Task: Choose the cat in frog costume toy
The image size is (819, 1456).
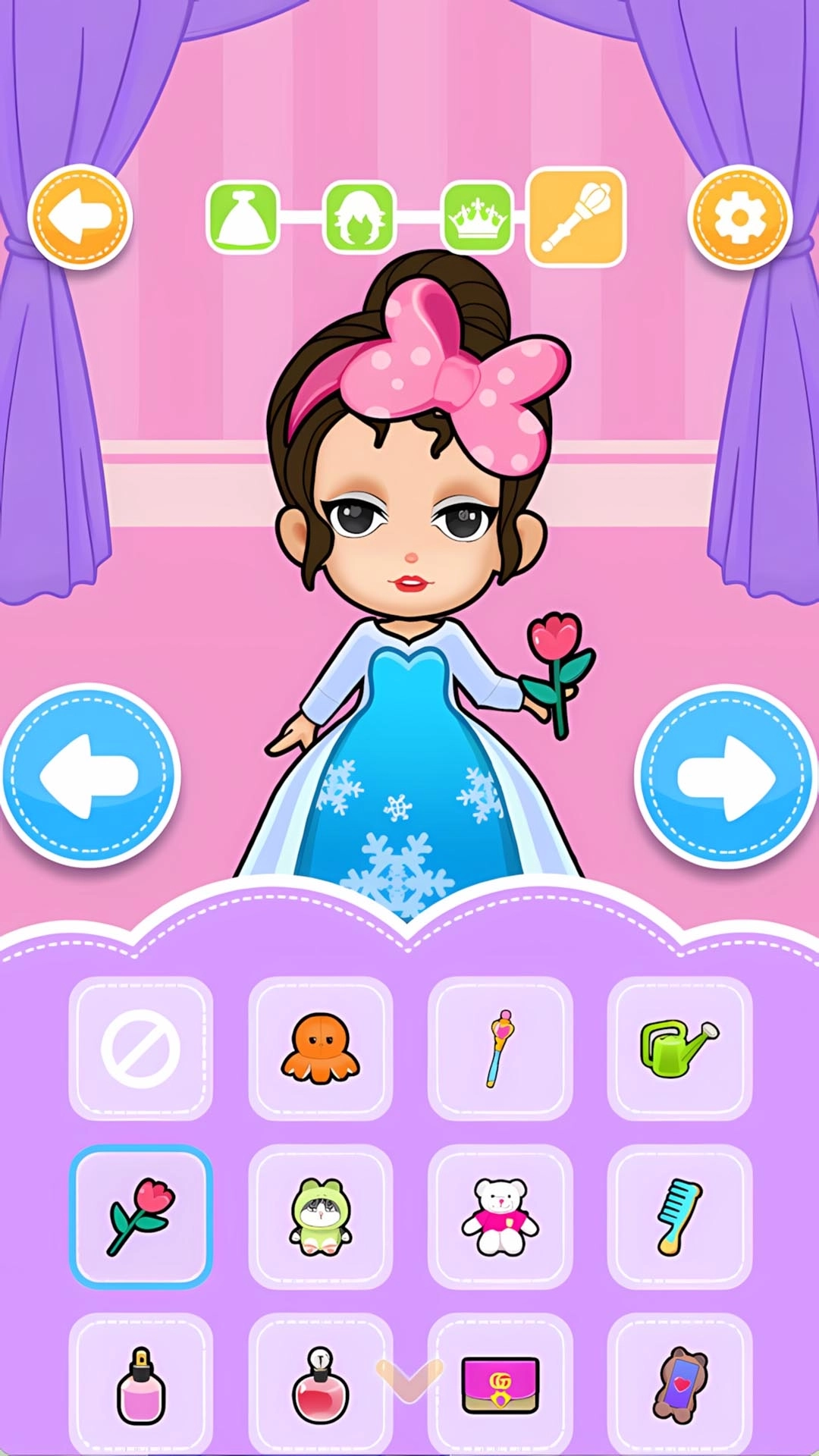Action: pos(320,1216)
